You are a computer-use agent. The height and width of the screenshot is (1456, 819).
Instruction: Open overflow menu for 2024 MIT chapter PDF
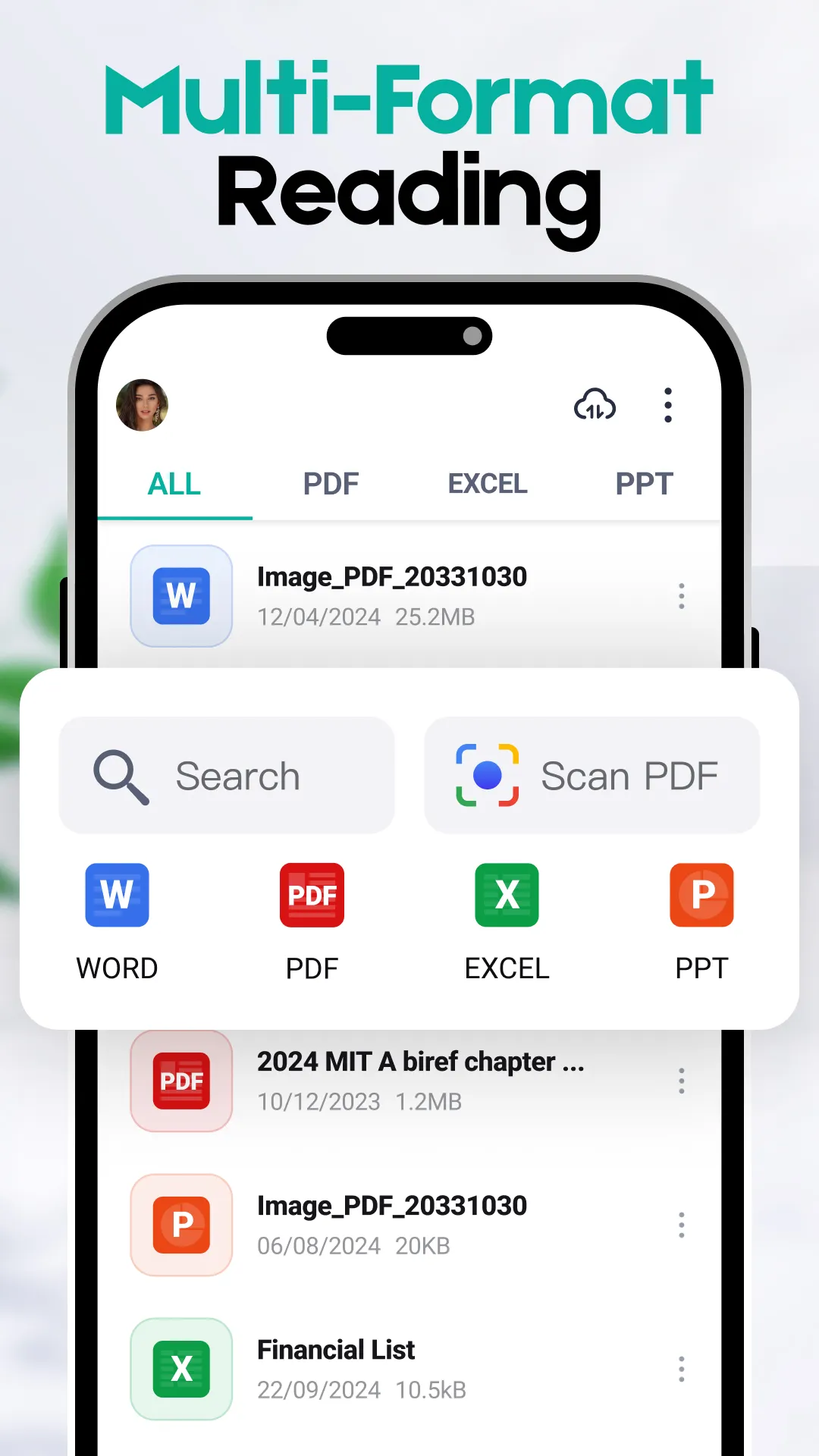point(681,1081)
